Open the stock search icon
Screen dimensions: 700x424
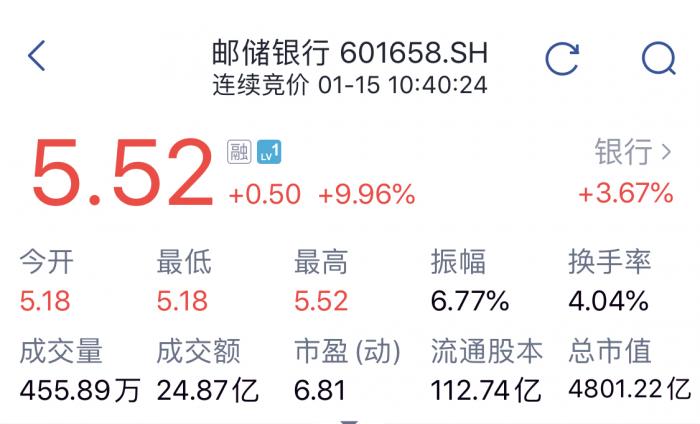(x=658, y=57)
